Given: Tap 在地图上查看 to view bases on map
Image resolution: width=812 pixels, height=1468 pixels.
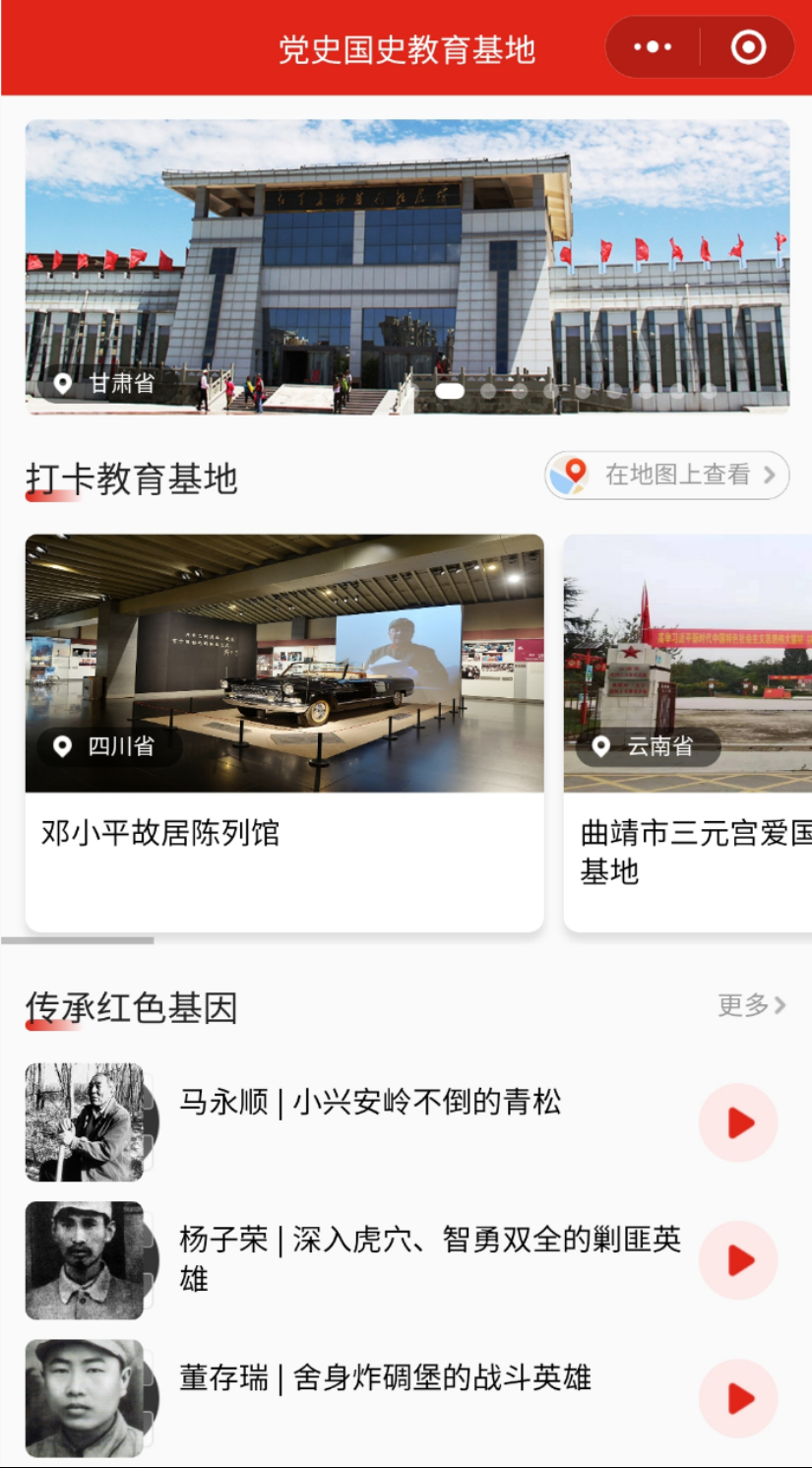Looking at the screenshot, I should 667,476.
